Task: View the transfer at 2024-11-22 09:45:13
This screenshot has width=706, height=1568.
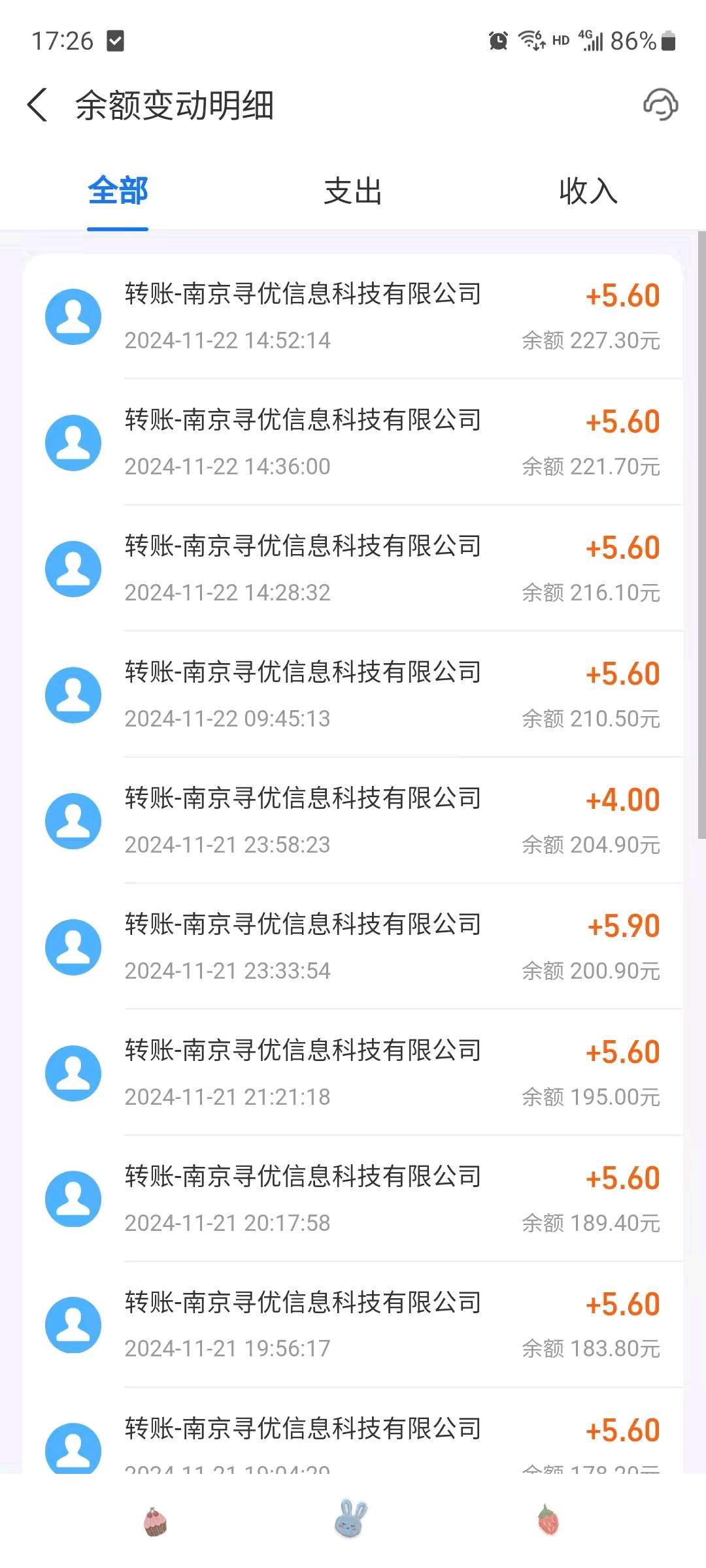Action: 353,695
